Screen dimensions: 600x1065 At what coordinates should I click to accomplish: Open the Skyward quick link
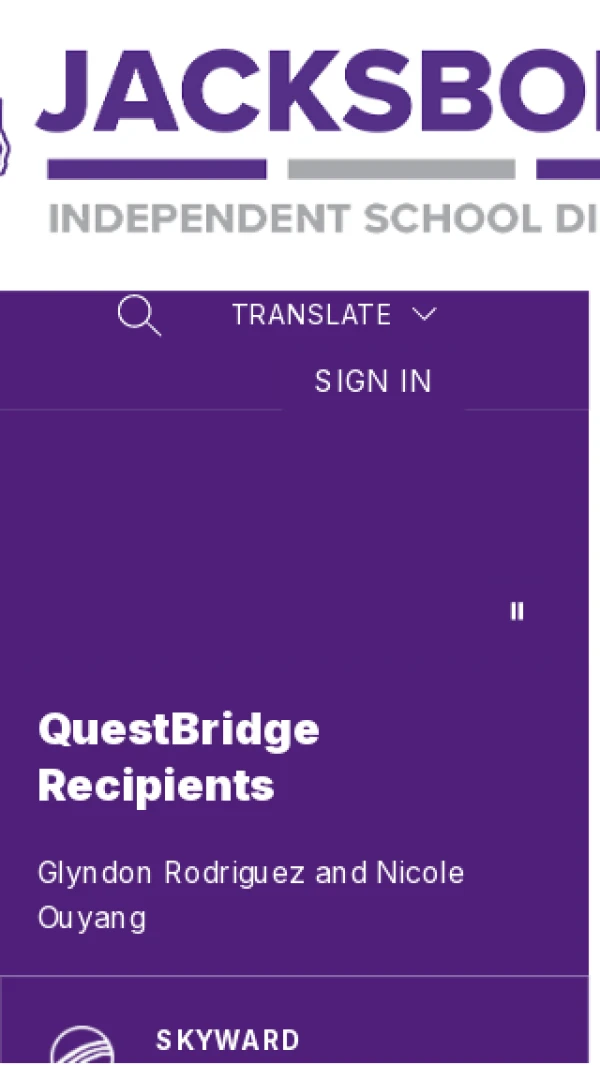(x=227, y=1040)
